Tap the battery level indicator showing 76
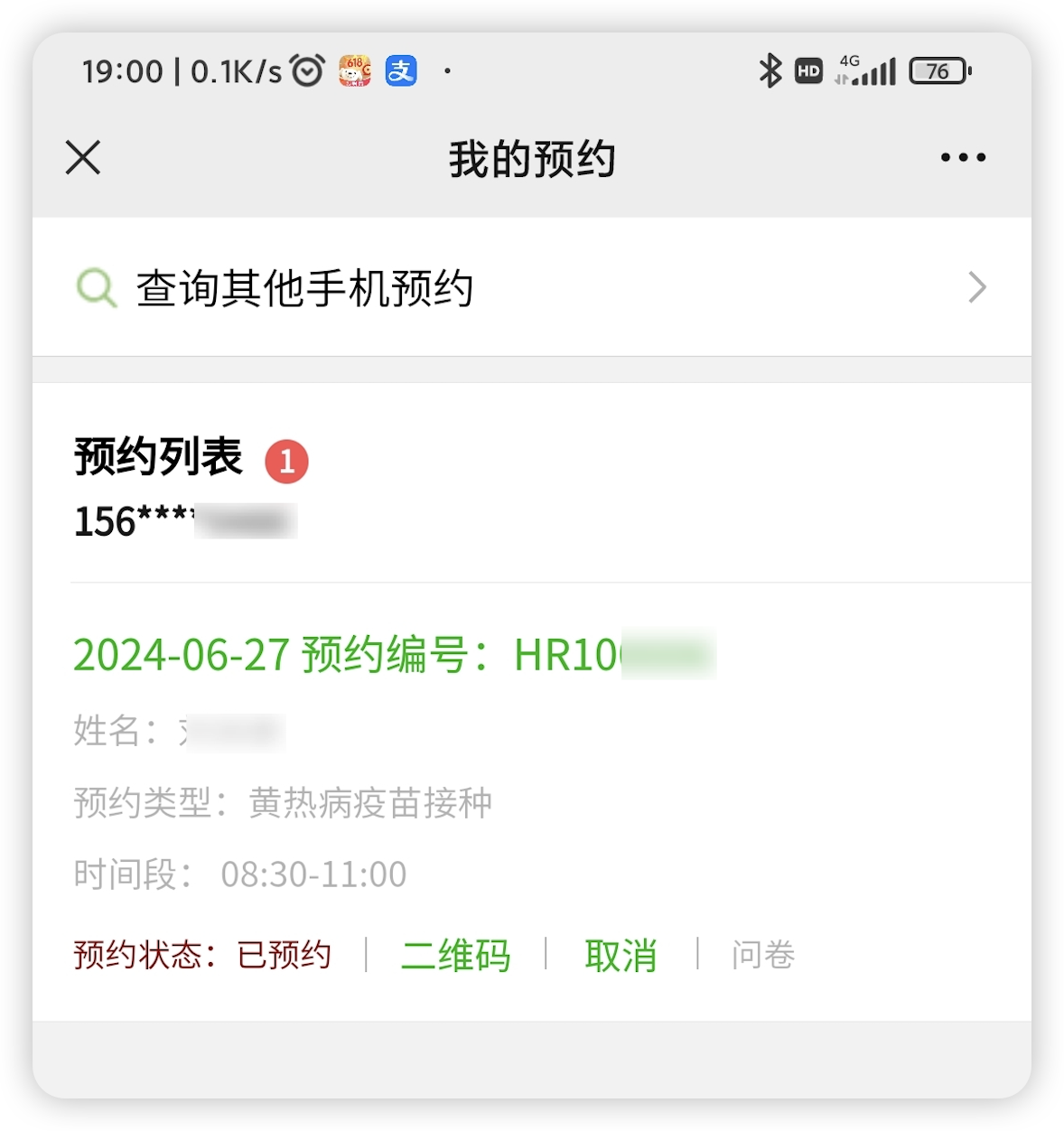Viewport: 1064px width, 1131px height. tap(938, 70)
